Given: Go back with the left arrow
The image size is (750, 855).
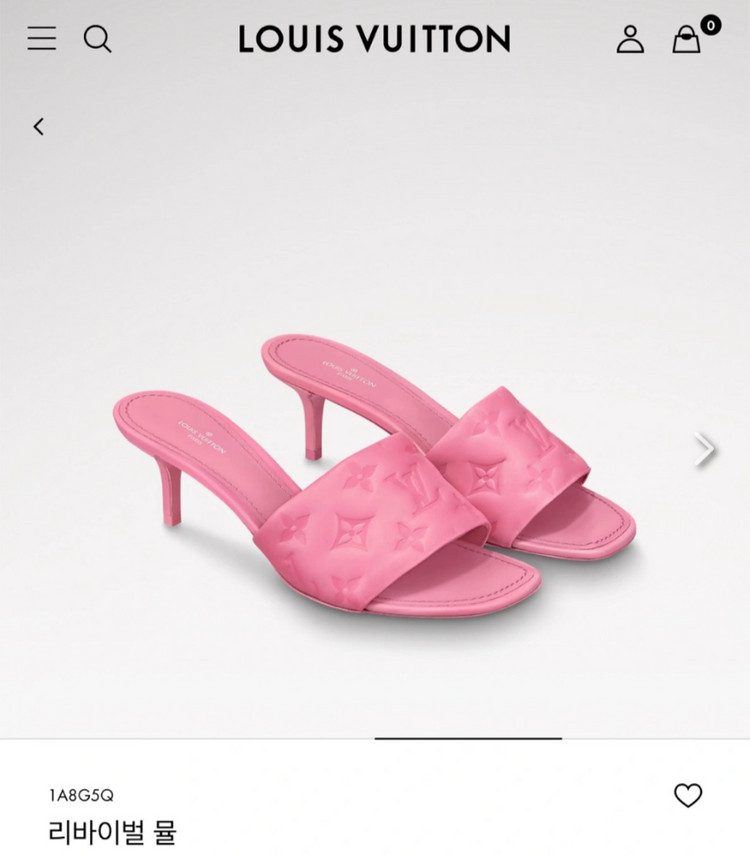Looking at the screenshot, I should (38, 127).
